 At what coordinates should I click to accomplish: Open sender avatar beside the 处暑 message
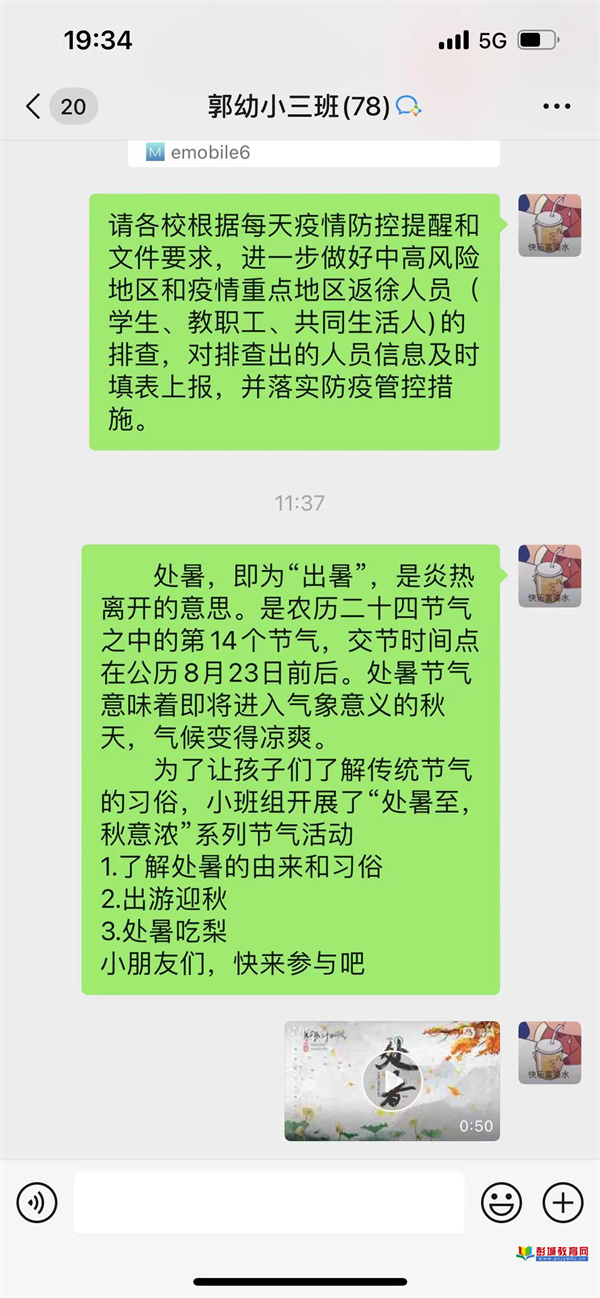[549, 576]
